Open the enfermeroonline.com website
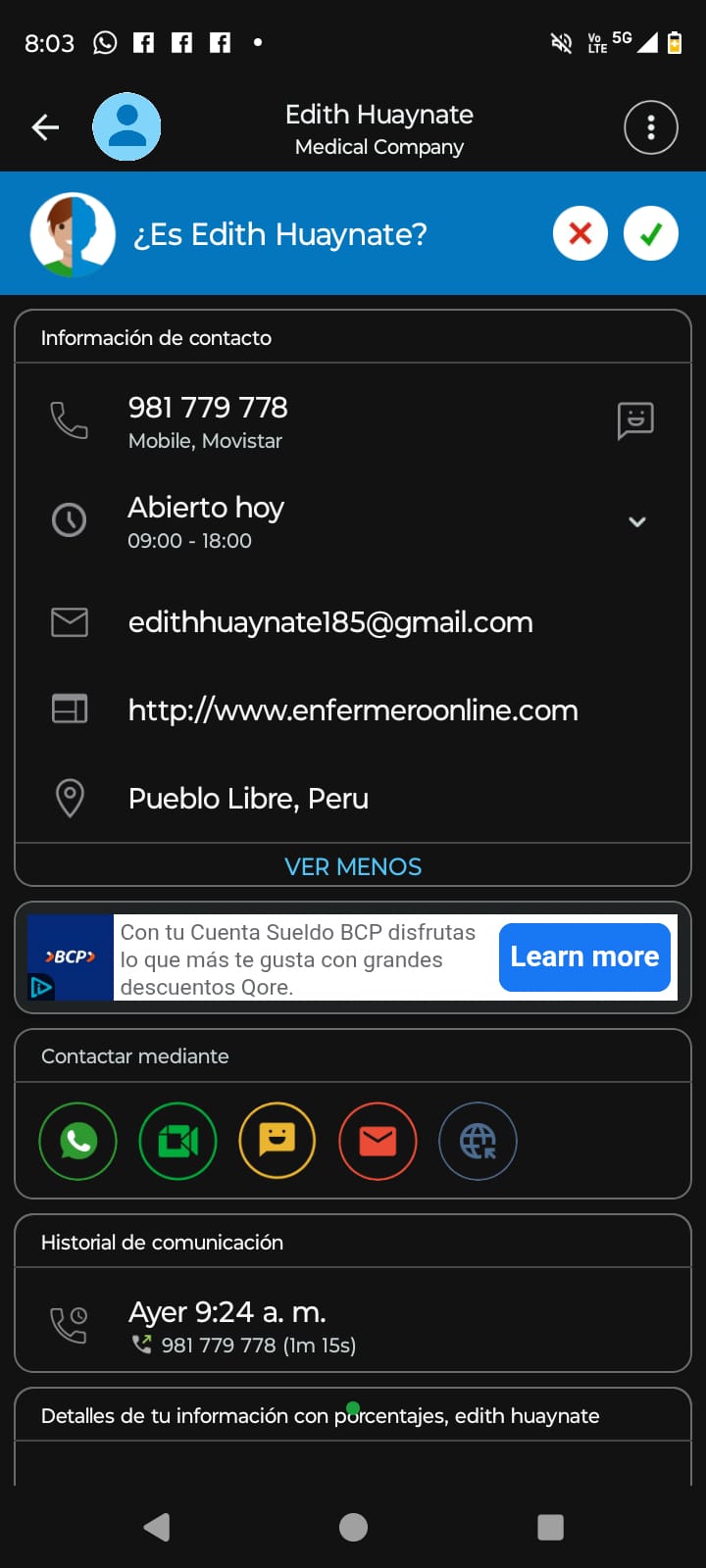This screenshot has width=706, height=1568. point(353,710)
